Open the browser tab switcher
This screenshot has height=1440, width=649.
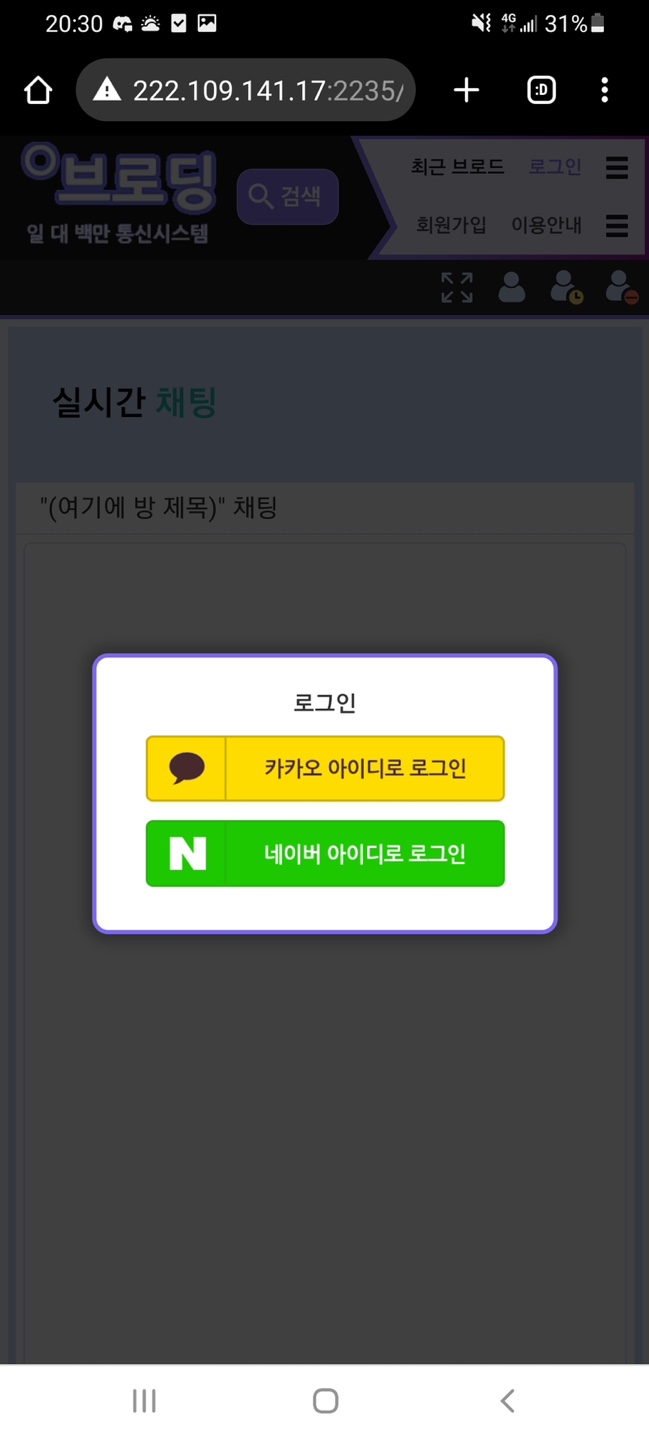coord(541,91)
